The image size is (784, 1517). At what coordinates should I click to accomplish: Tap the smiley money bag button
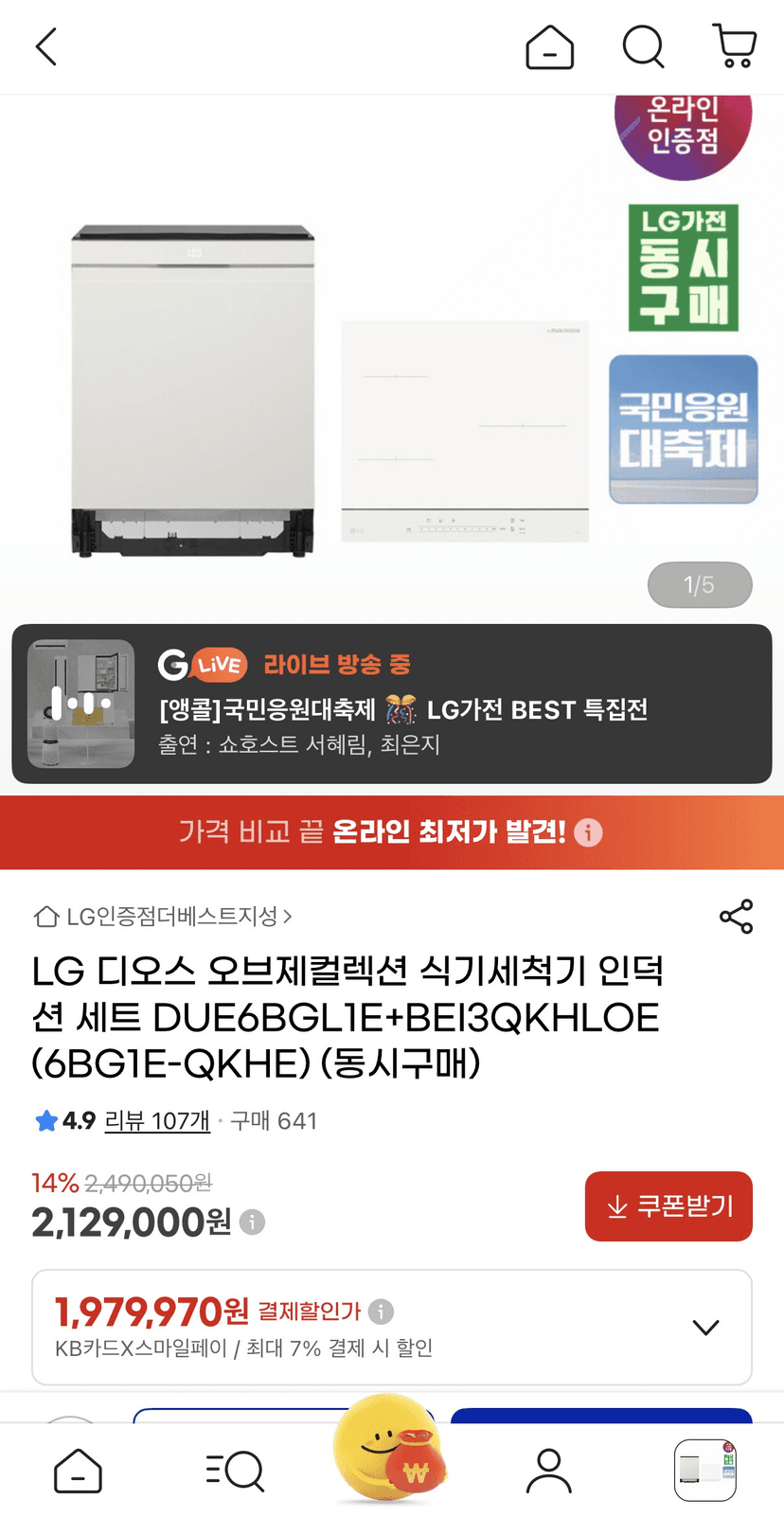click(390, 1447)
